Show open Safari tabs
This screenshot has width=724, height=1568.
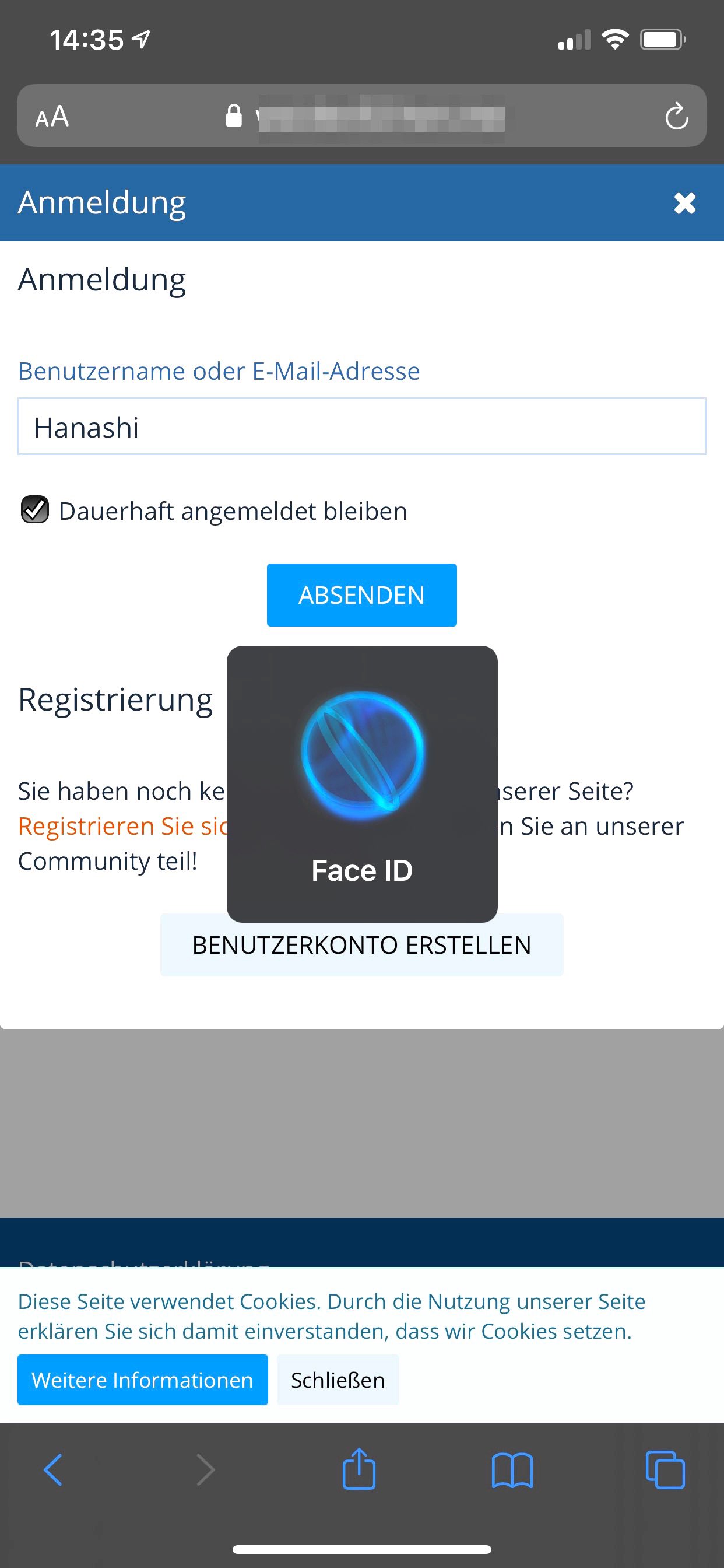click(665, 1470)
